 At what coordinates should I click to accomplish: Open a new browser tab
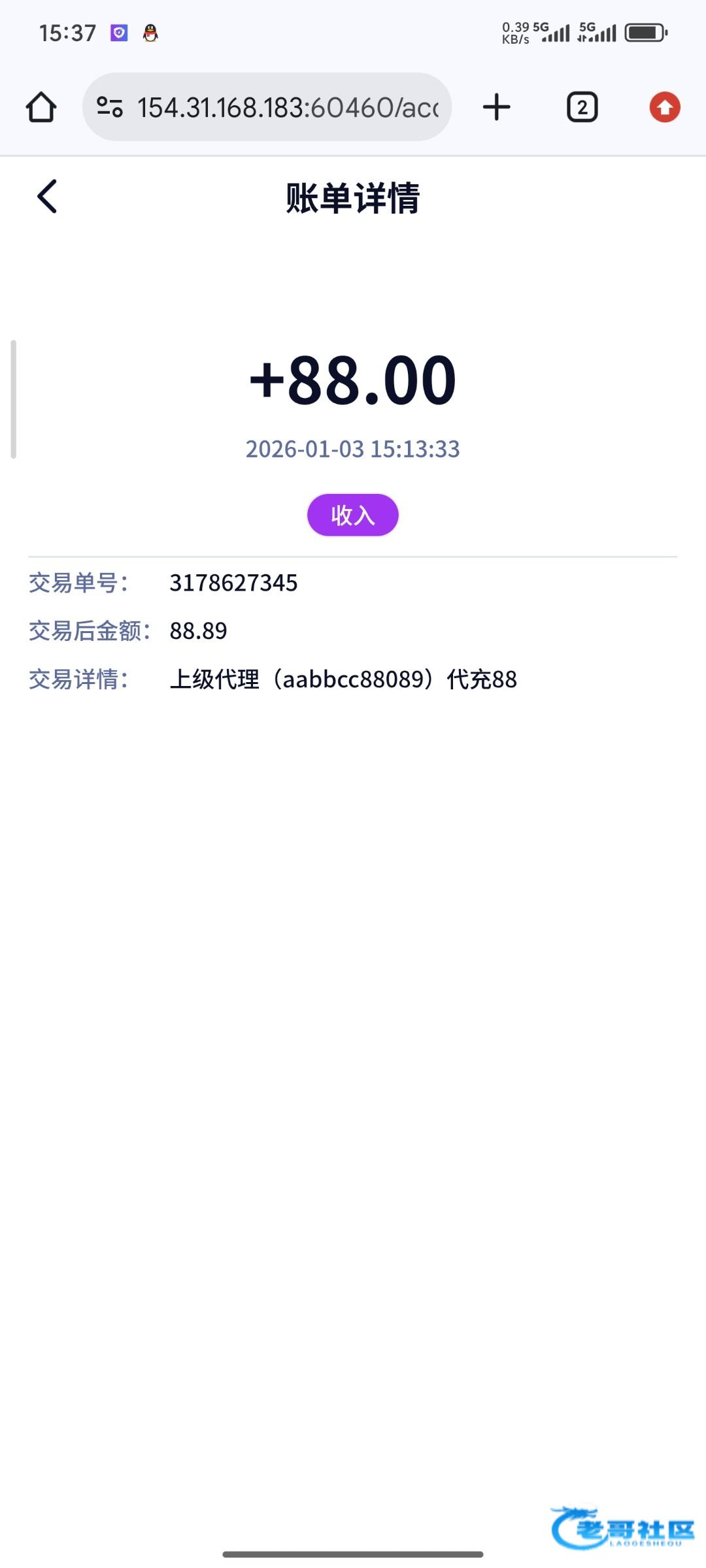pyautogui.click(x=497, y=107)
